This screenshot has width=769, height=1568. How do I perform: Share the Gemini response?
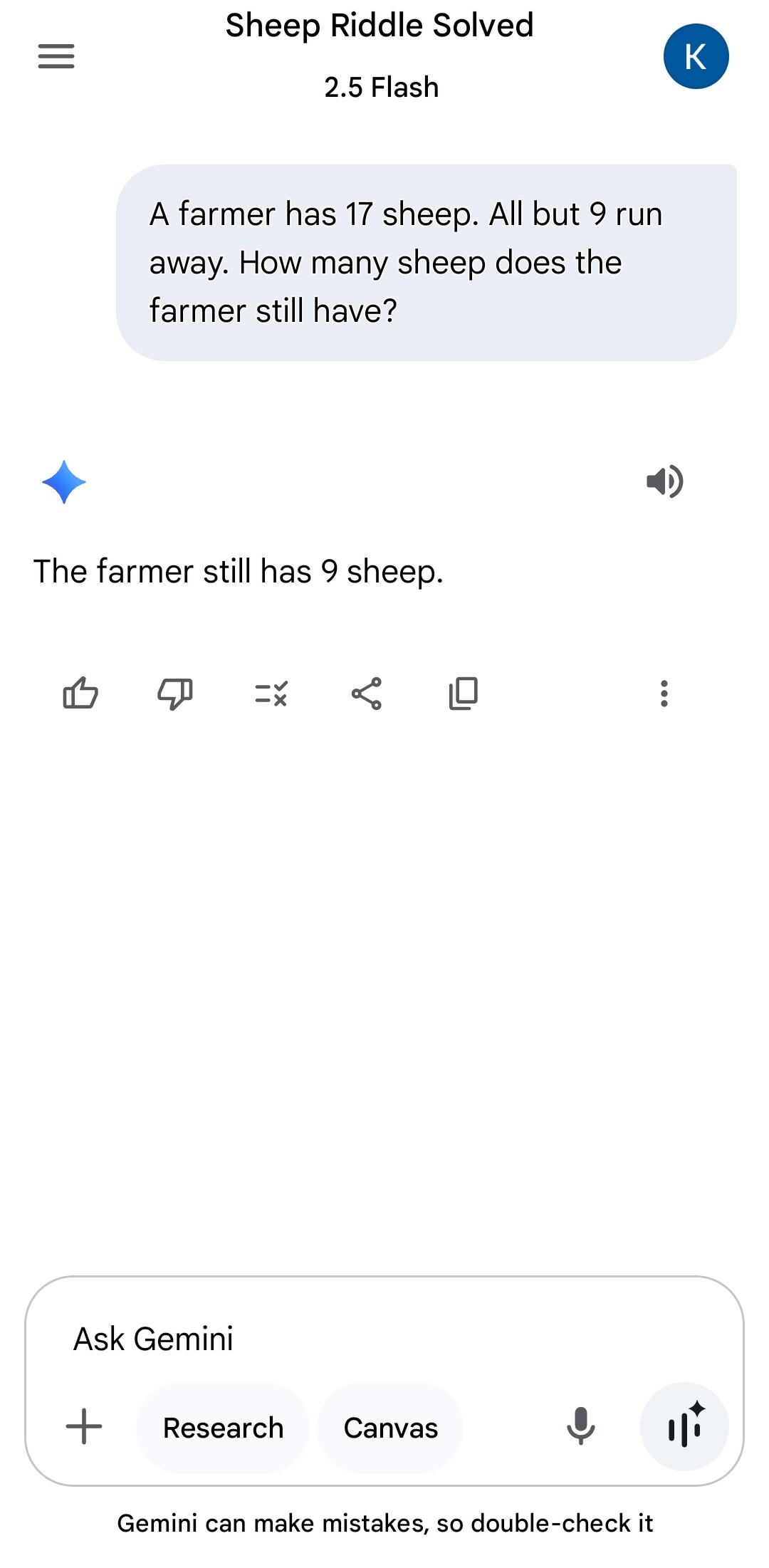(x=367, y=693)
